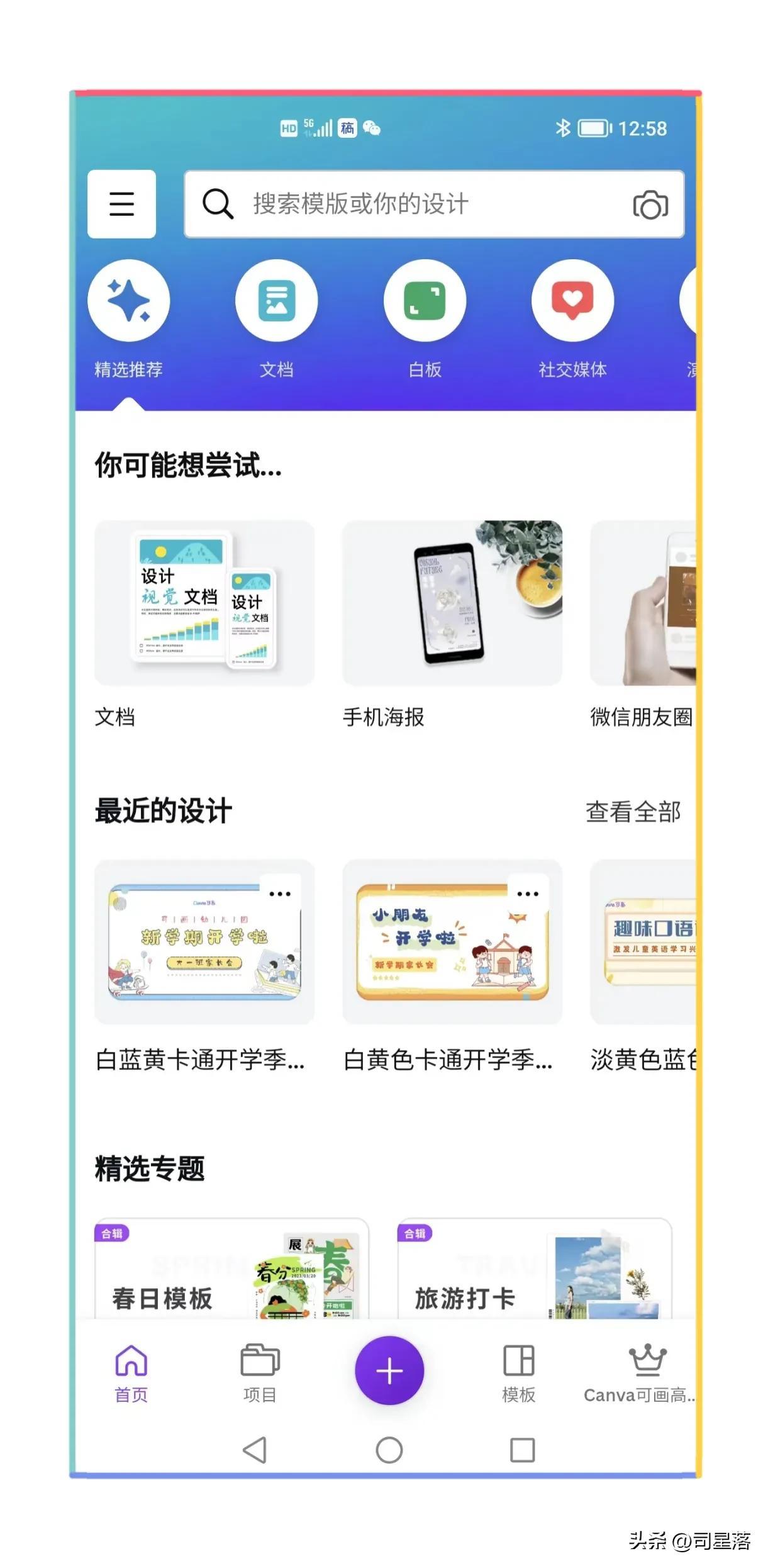
Task: Open the 文档 design type card
Action: point(204,603)
